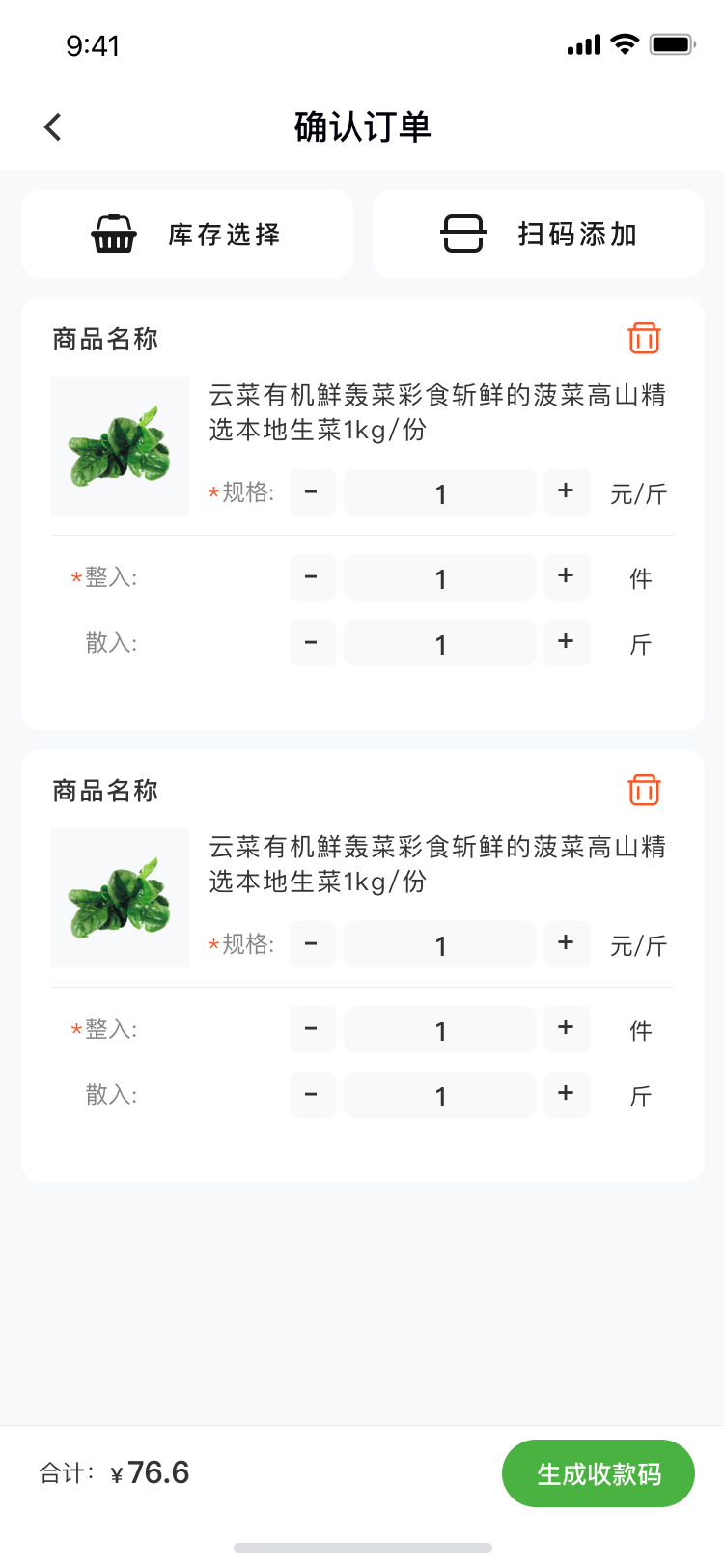Delete the second product card
Viewport: 724px width, 1568px height.
644,790
